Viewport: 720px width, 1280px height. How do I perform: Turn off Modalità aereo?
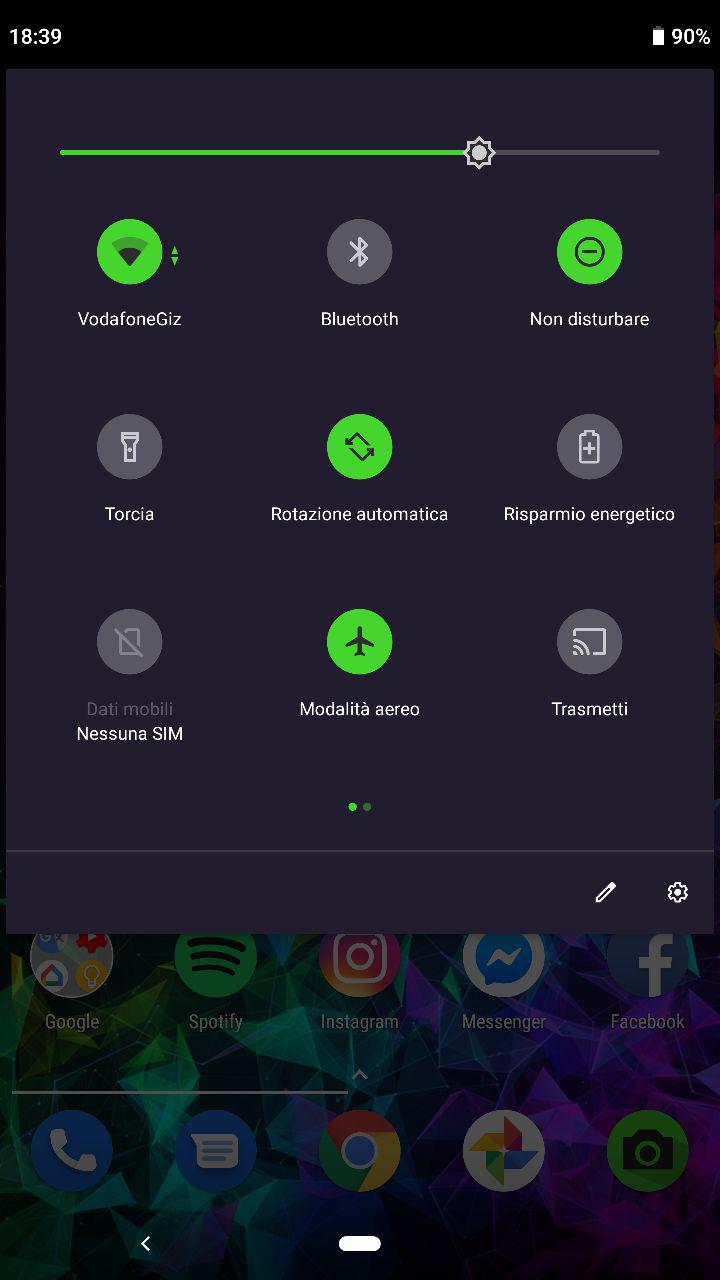tap(359, 641)
